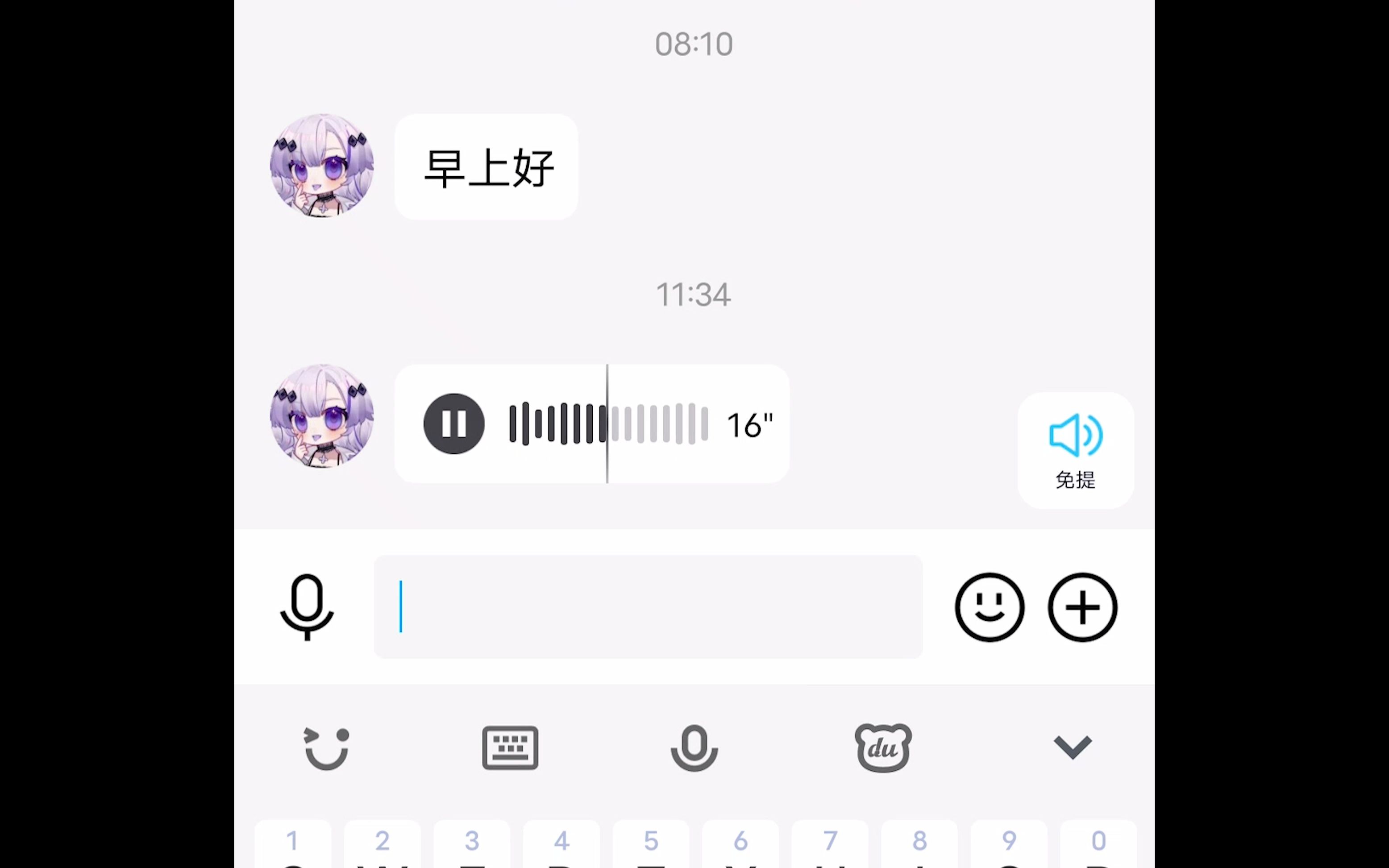Viewport: 1389px width, 868px height.
Task: Open the emoji smiley picker
Action: click(989, 607)
